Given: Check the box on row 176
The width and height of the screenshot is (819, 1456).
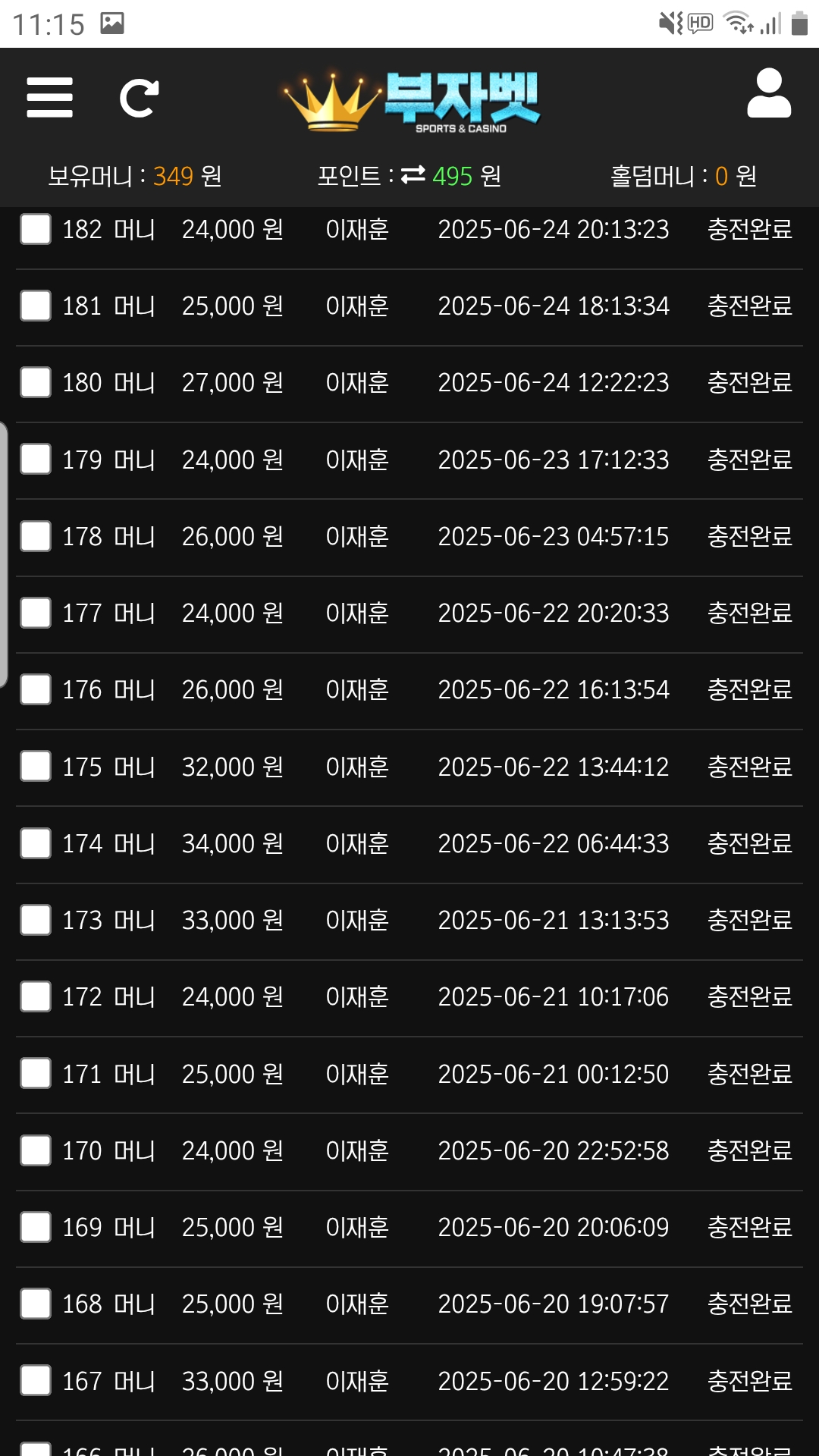Looking at the screenshot, I should [x=36, y=689].
